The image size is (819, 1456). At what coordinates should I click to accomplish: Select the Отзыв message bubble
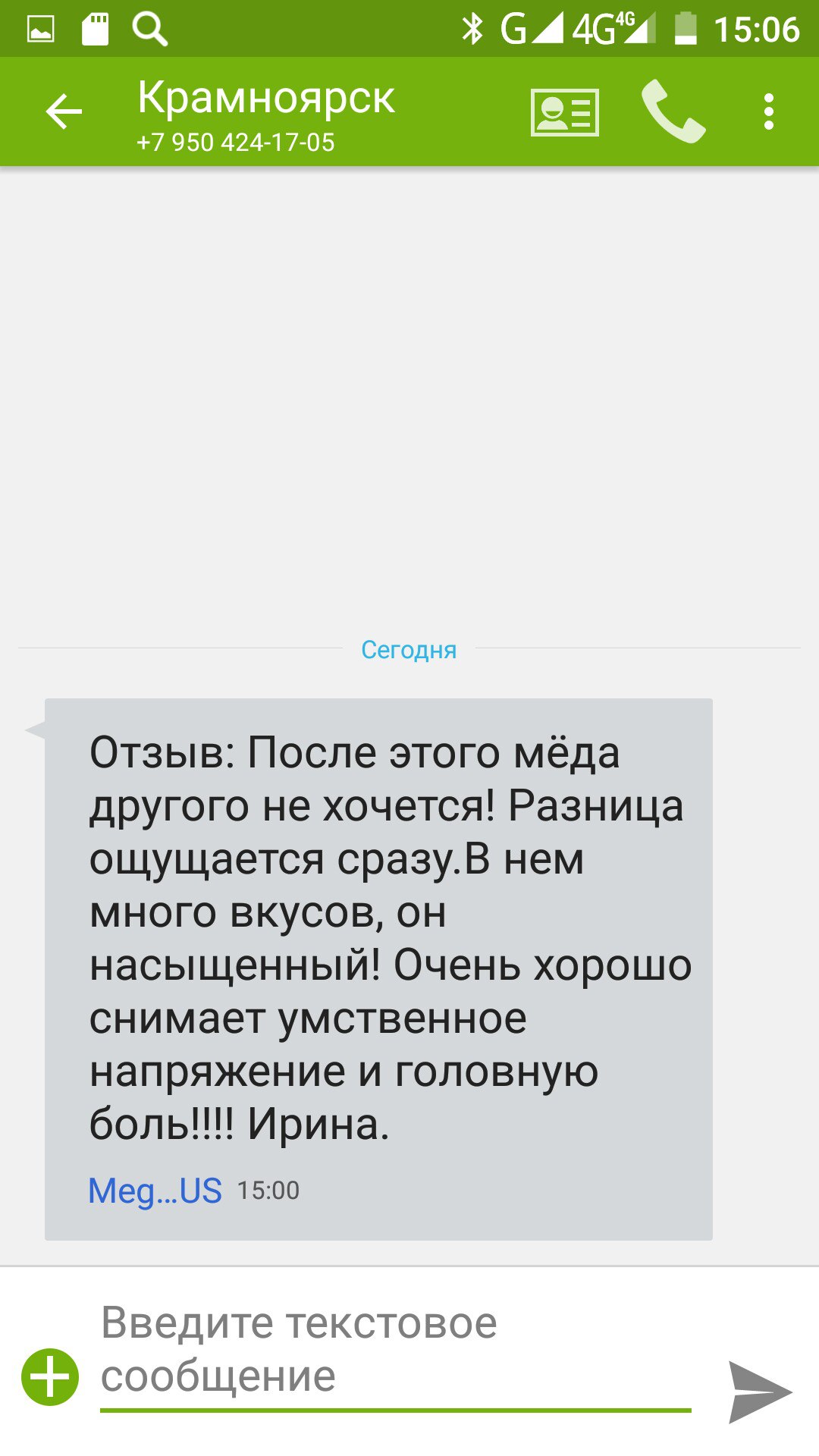point(378,969)
